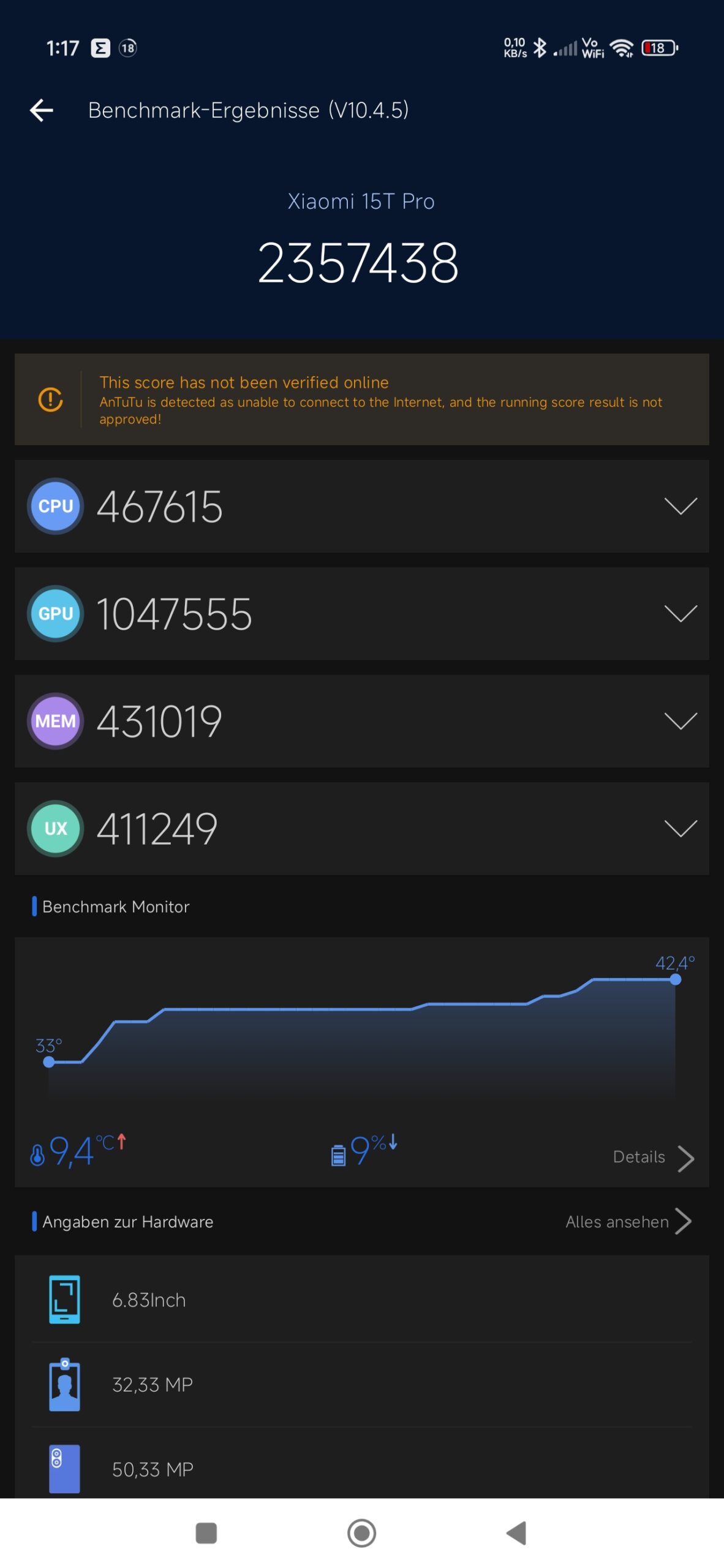Go back from the benchmark results

[x=42, y=110]
